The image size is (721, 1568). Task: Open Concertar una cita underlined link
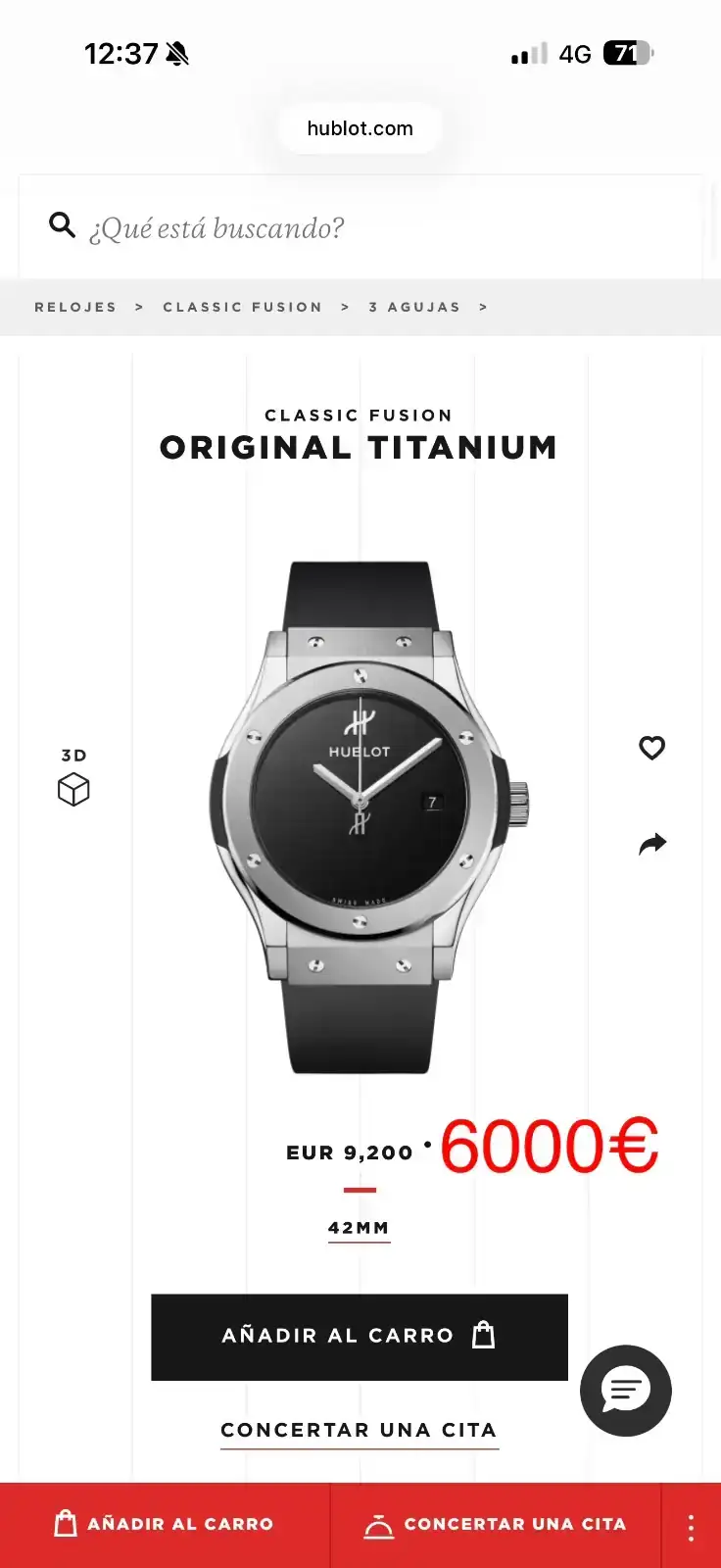tap(360, 1431)
